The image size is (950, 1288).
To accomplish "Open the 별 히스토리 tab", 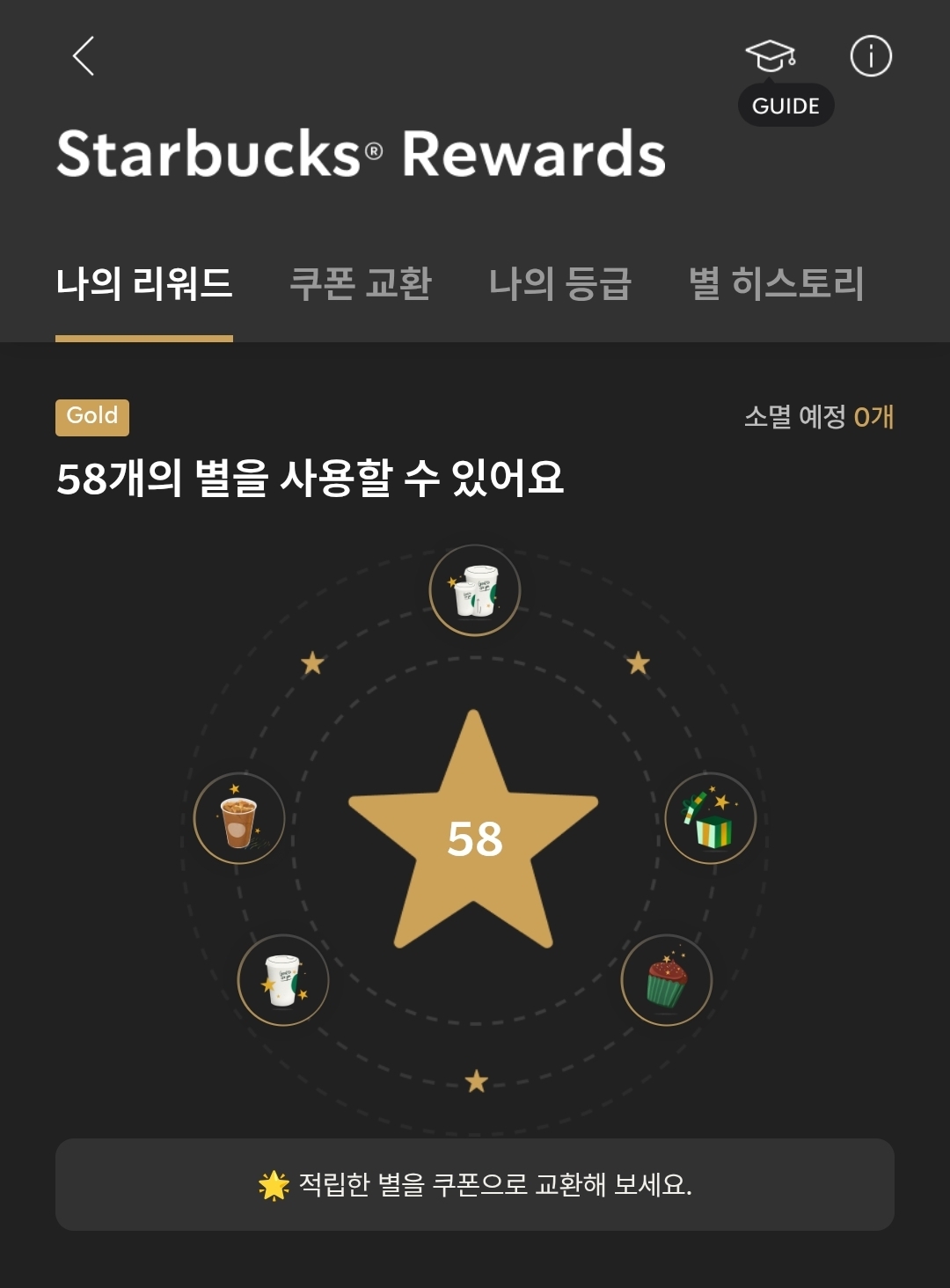I will (x=777, y=283).
